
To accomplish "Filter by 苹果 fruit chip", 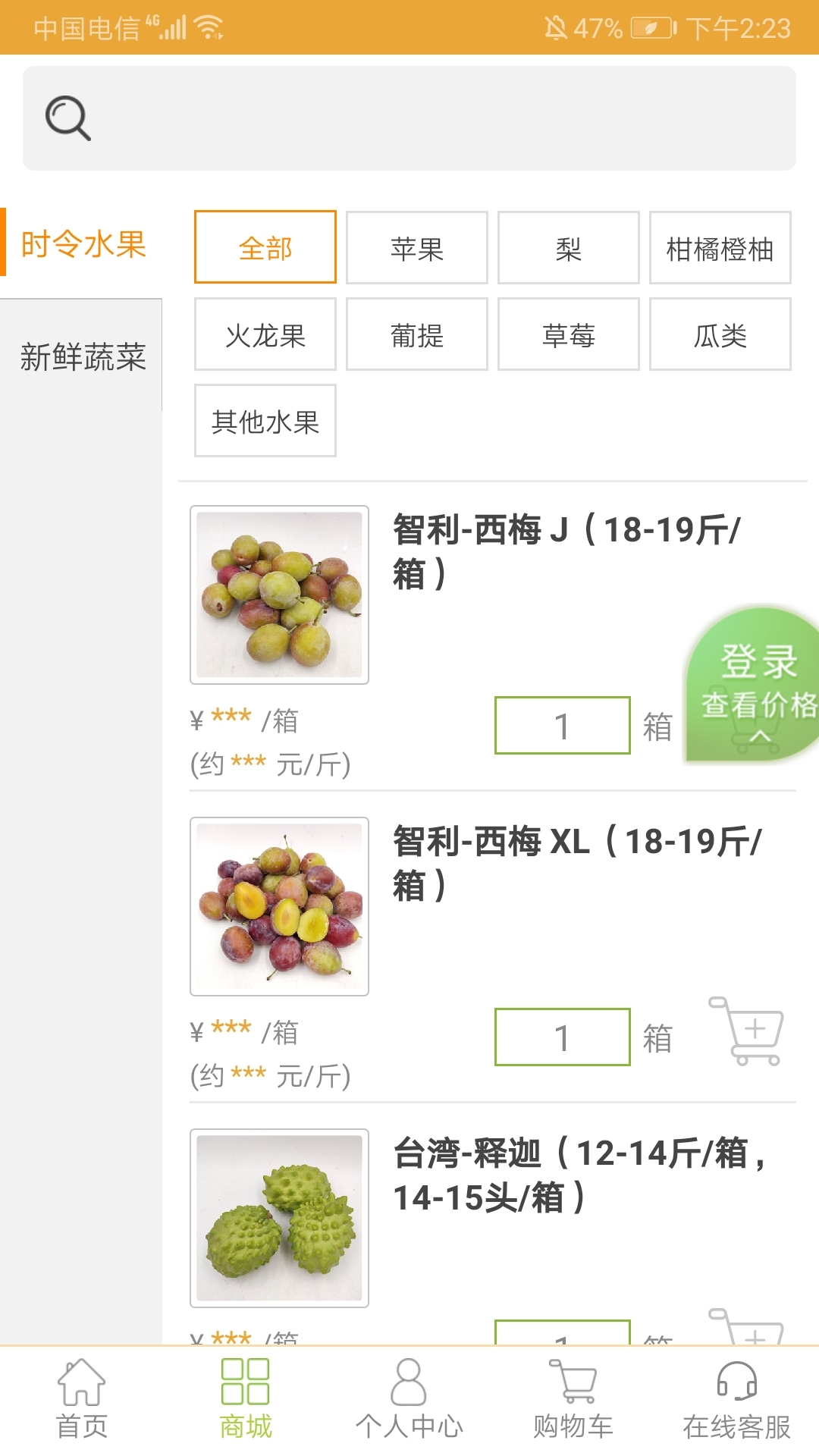I will (416, 248).
